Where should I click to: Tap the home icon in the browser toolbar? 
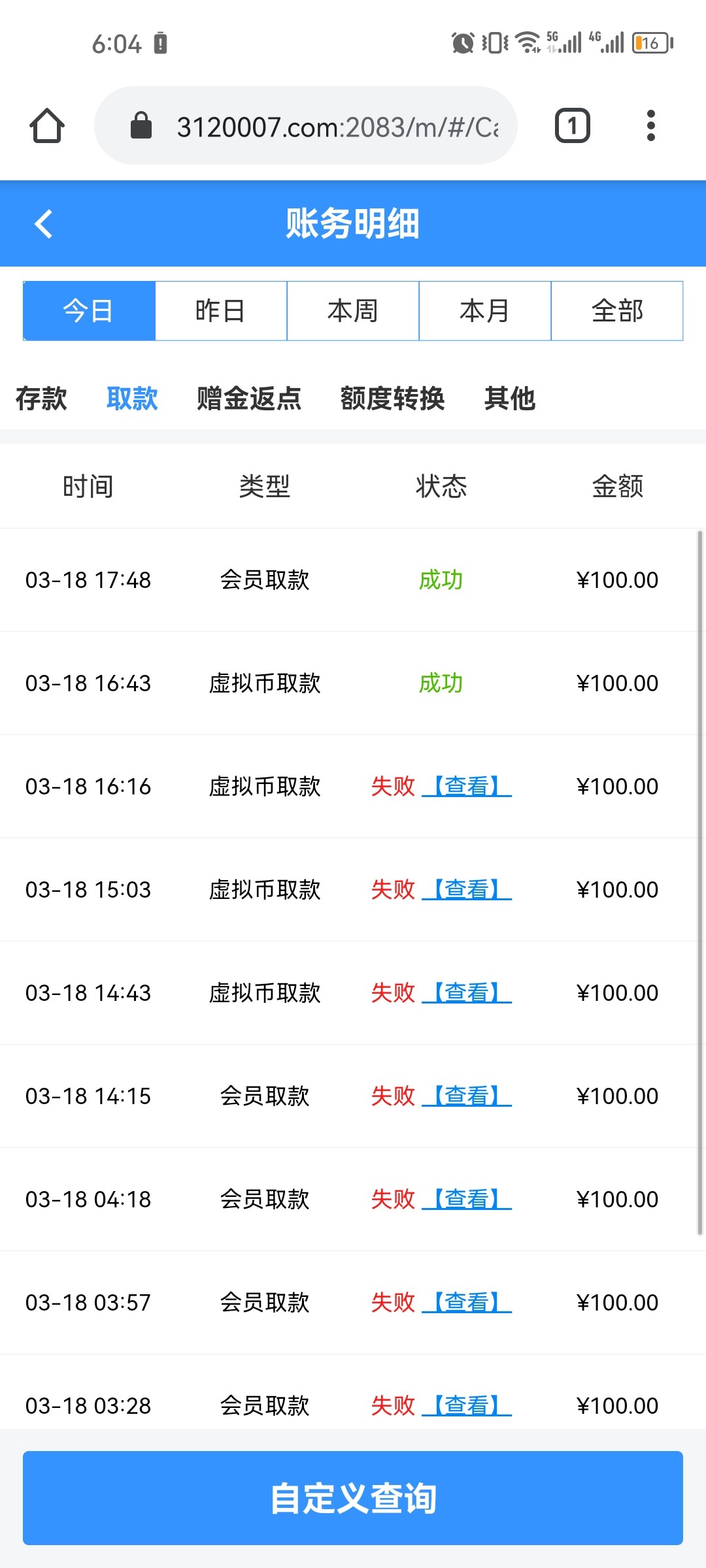coord(46,125)
